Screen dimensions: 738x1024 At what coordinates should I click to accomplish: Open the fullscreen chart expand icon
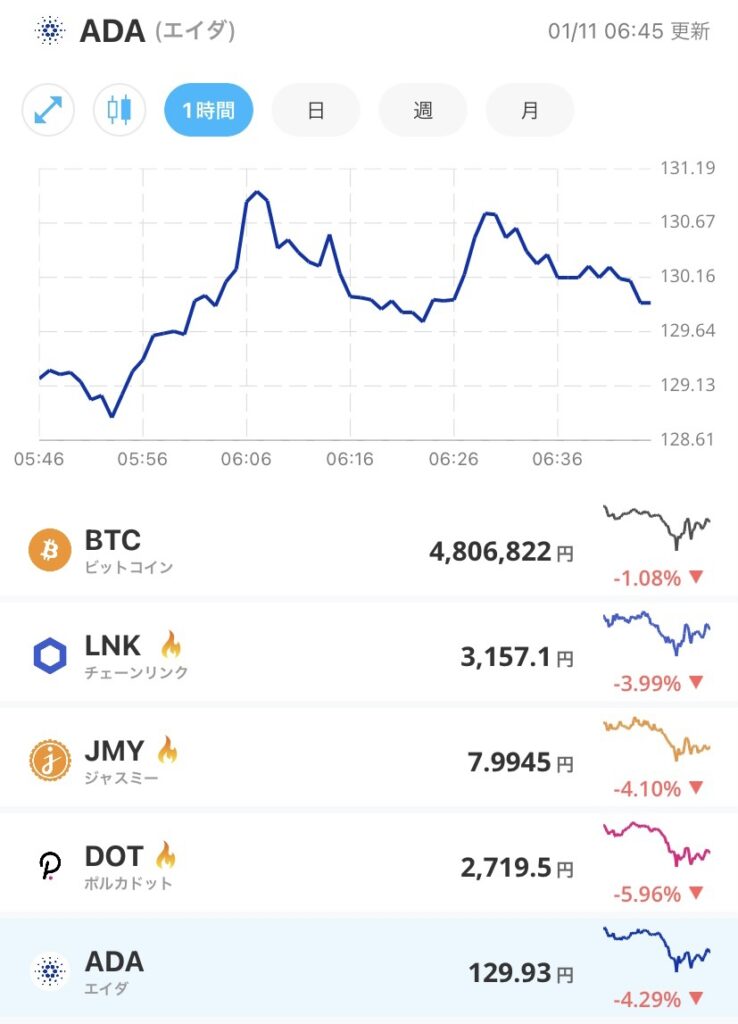pos(46,110)
